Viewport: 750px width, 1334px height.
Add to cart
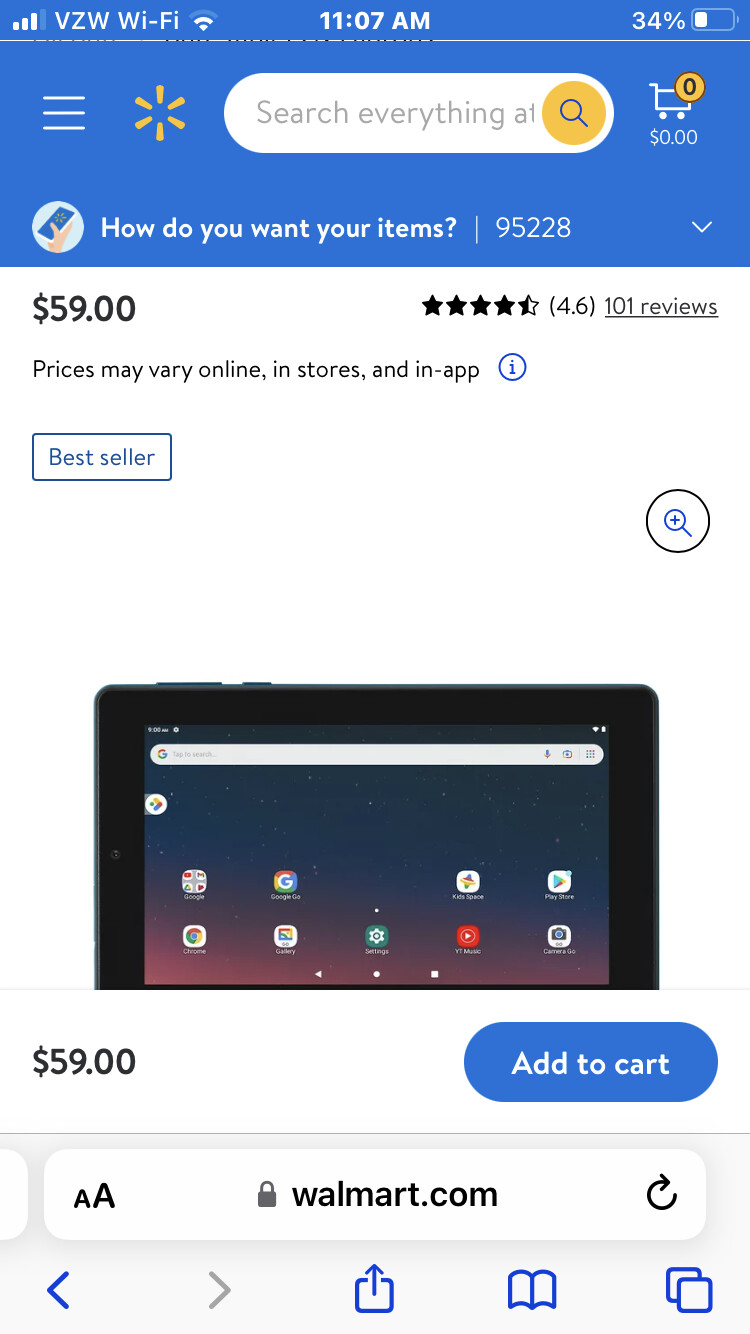[591, 1062]
